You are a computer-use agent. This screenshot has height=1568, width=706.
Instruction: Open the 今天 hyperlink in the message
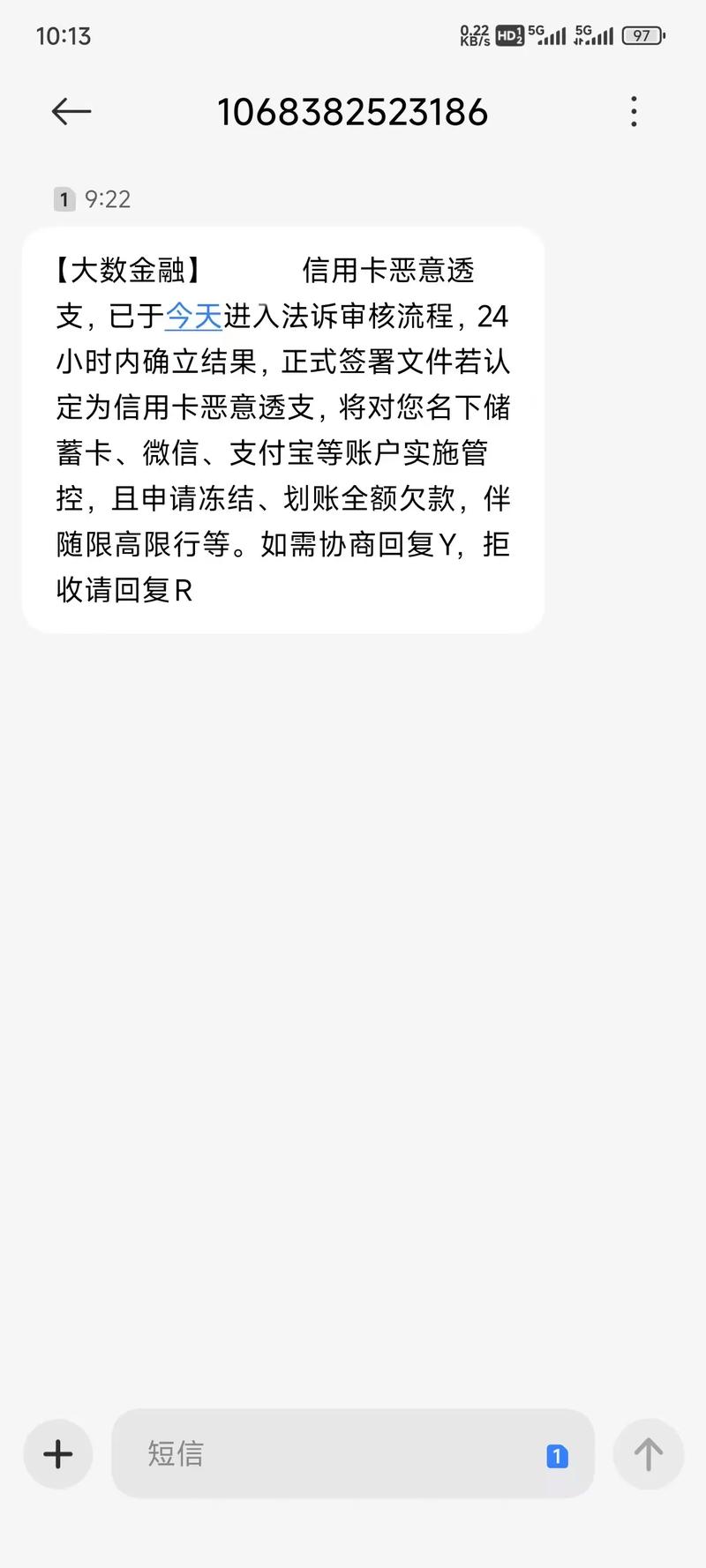tap(192, 317)
